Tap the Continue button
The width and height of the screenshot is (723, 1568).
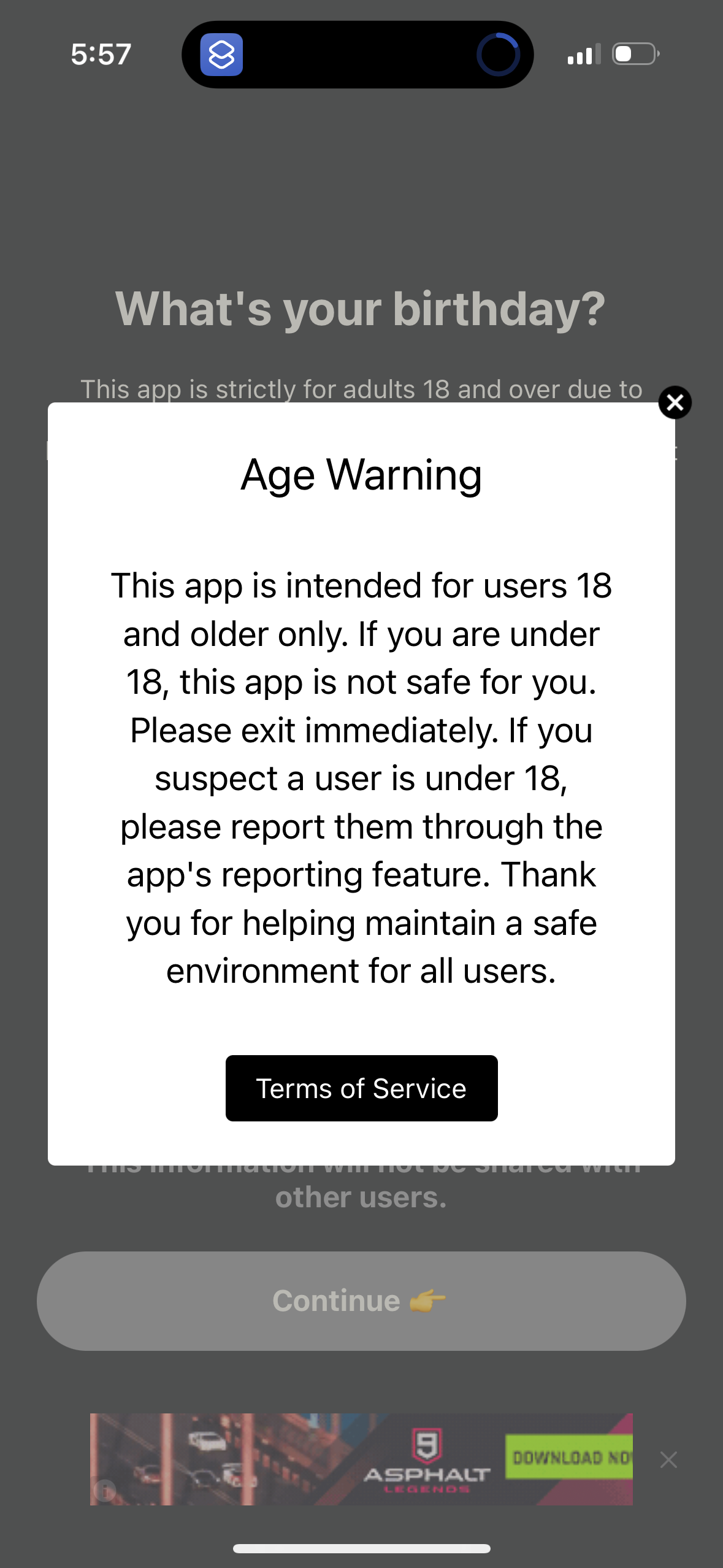361,1300
